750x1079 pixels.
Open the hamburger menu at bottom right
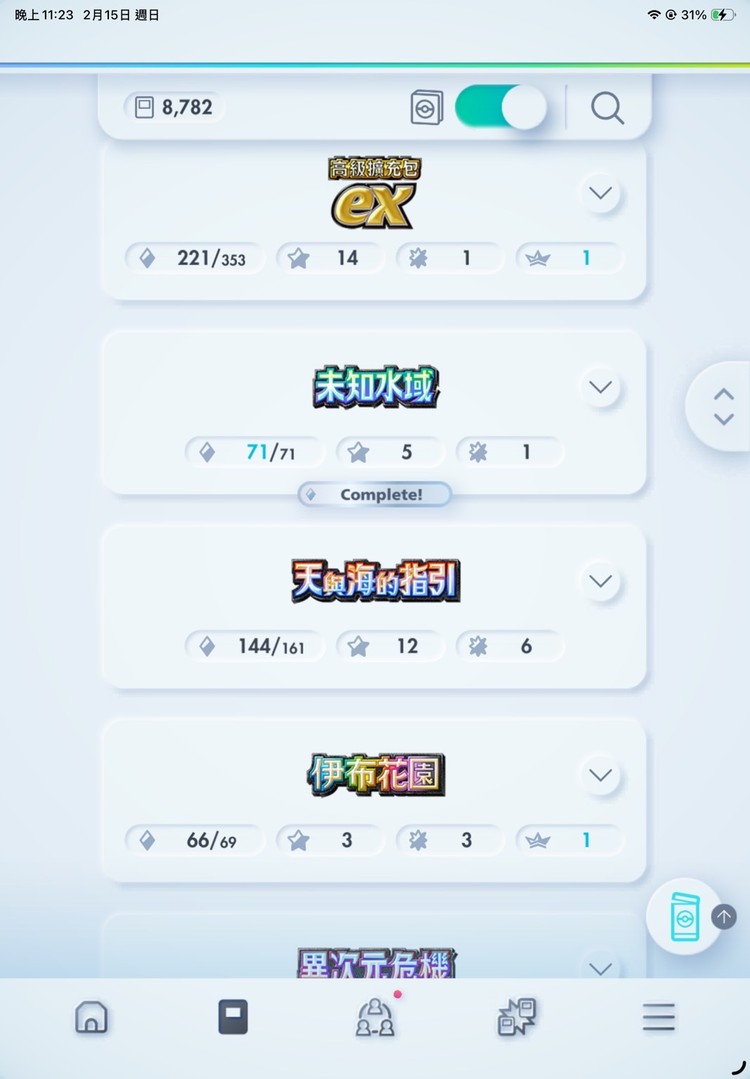[658, 1016]
